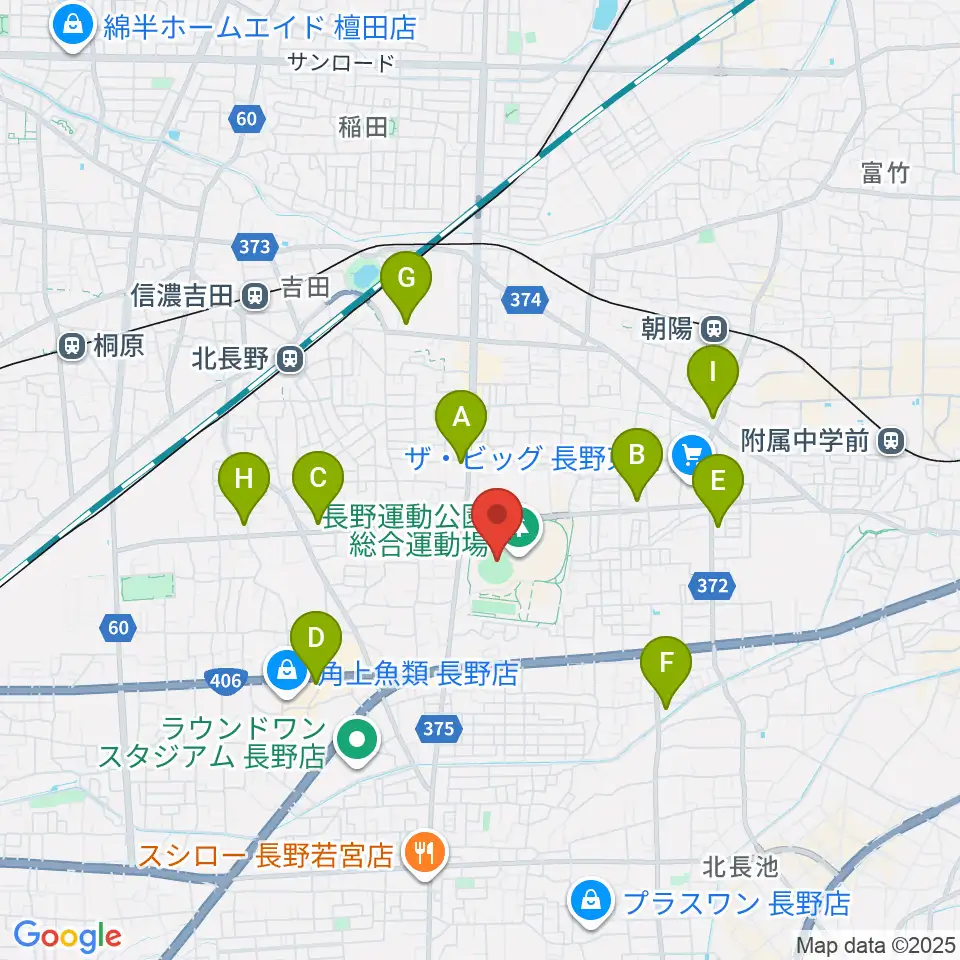Open the 北長野 station icon

[290, 359]
